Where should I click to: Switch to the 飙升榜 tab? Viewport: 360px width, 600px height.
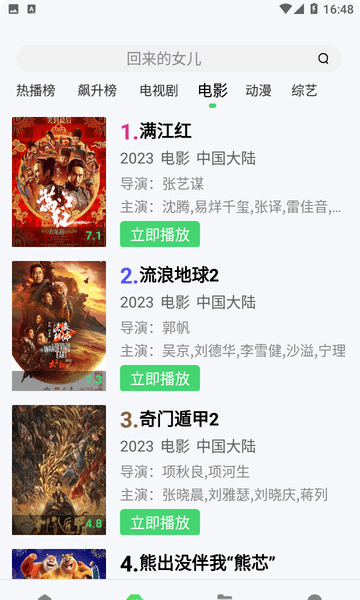[97, 91]
